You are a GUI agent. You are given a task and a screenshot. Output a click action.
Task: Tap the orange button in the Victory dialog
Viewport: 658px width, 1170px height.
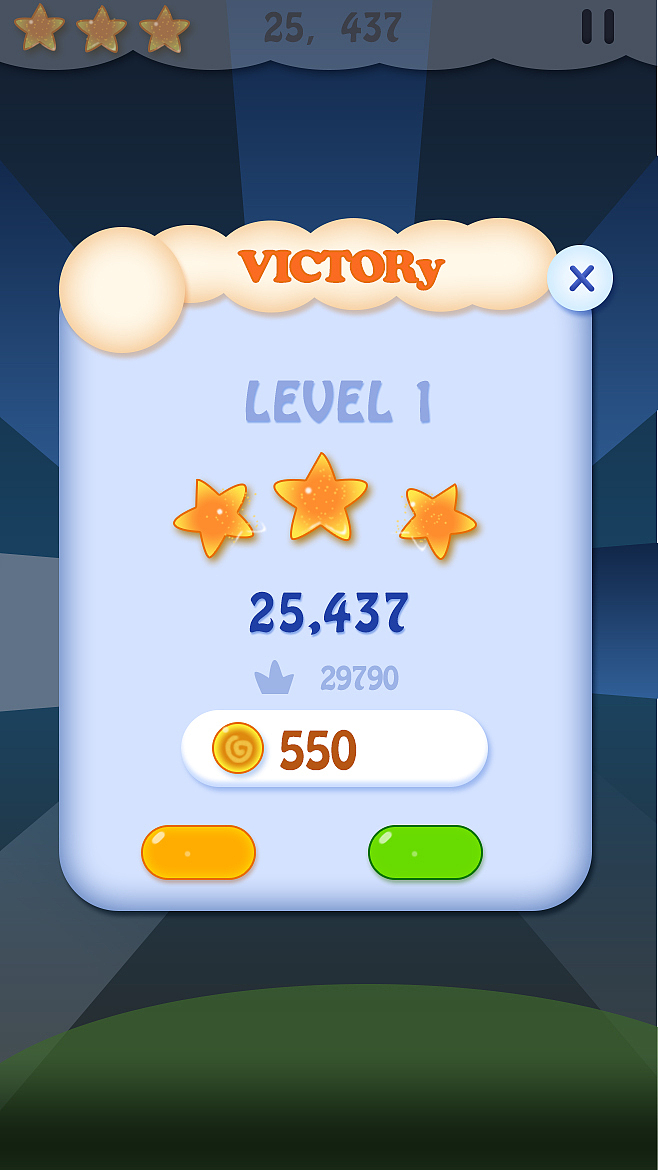198,853
